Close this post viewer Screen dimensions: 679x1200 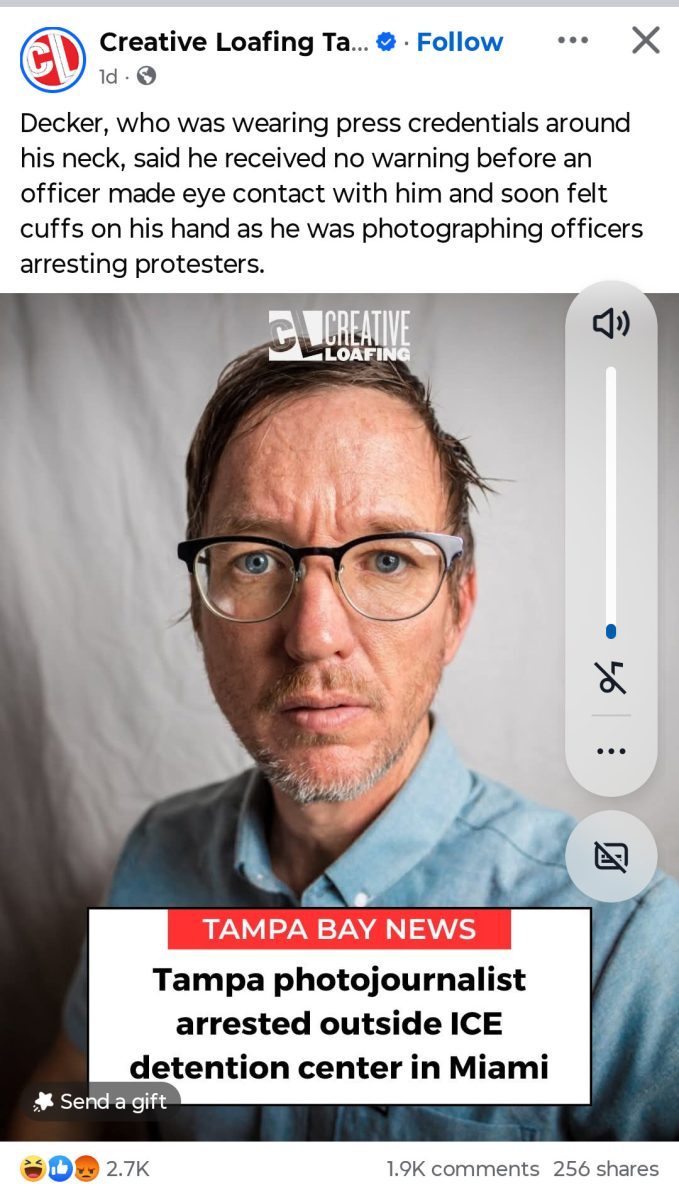point(646,41)
